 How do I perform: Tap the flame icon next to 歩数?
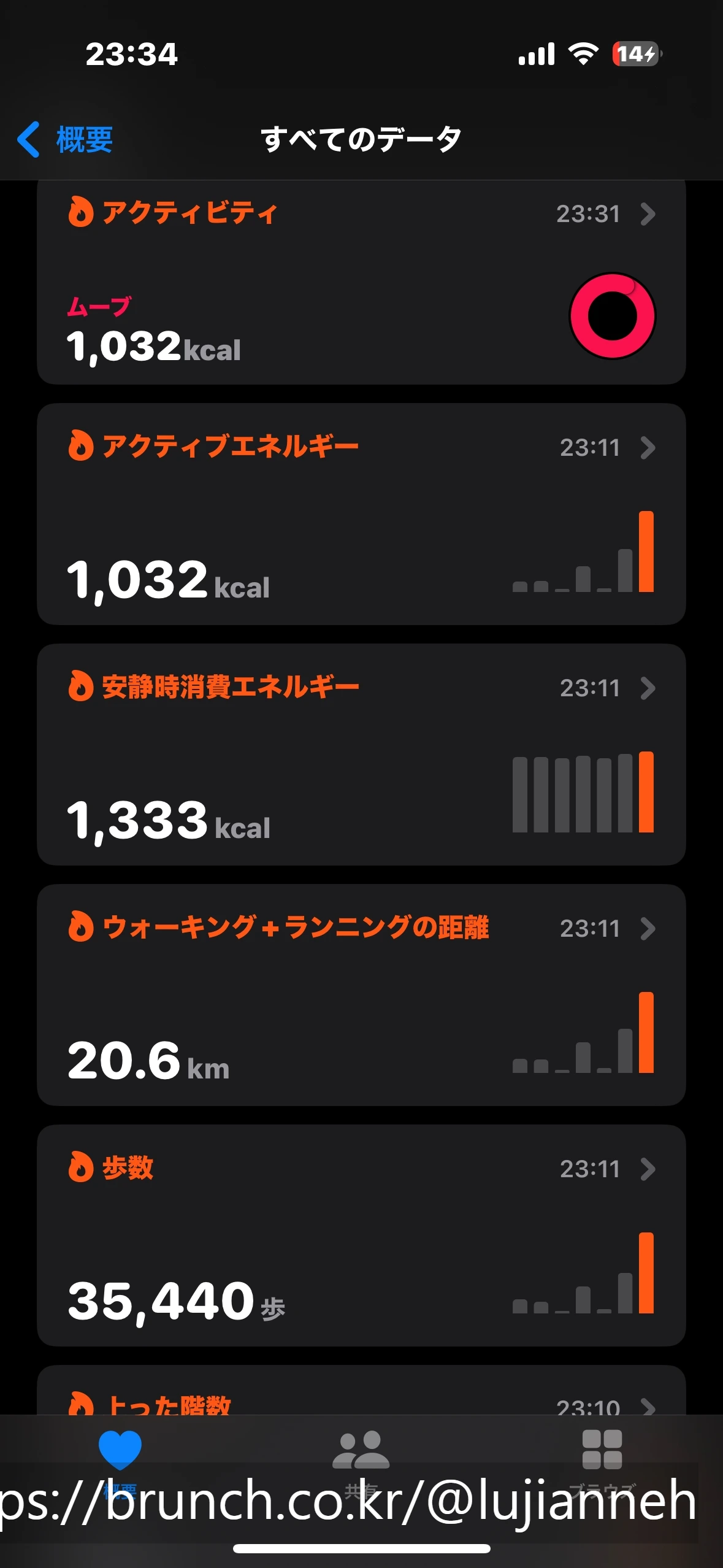(x=83, y=1169)
